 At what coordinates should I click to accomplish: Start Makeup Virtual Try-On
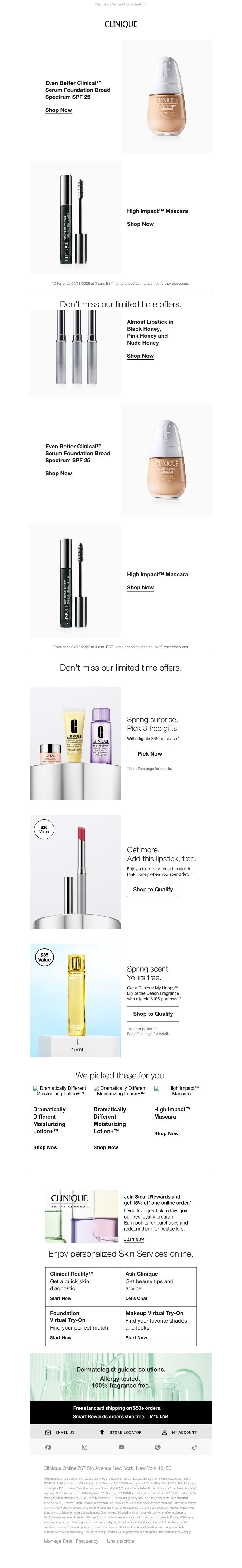click(136, 1338)
